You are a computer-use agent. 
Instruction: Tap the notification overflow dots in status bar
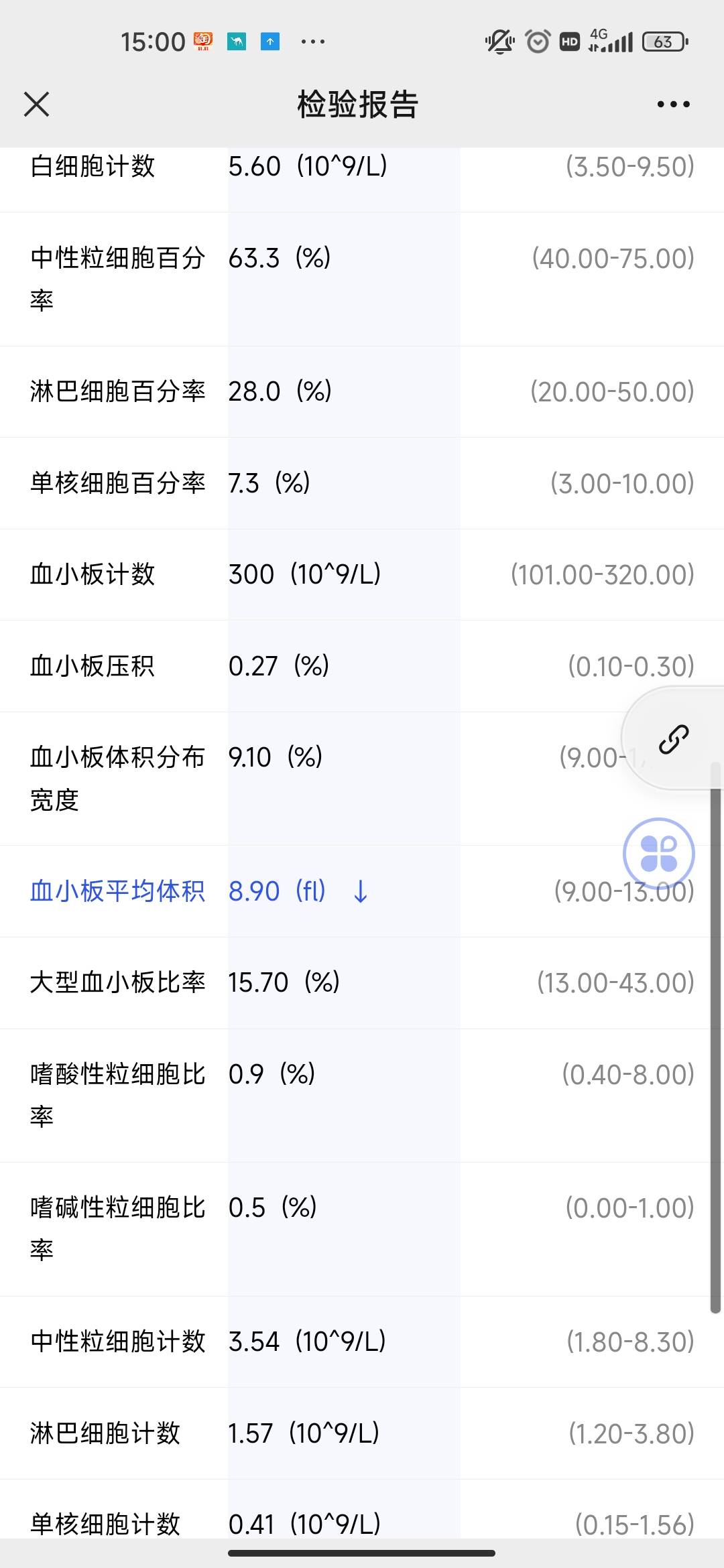tap(312, 42)
